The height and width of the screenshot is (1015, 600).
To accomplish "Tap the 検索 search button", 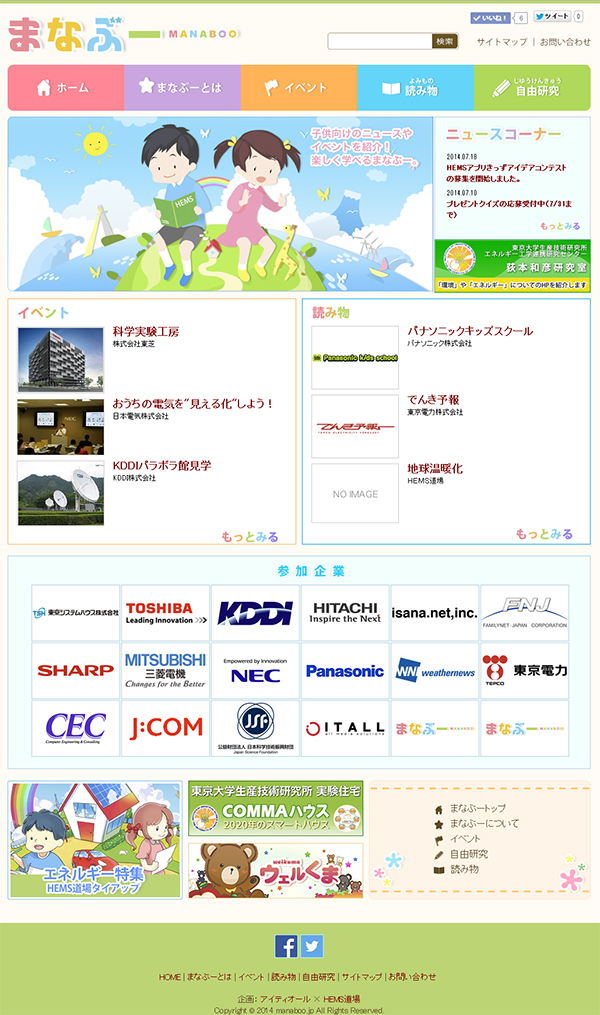I will click(x=445, y=41).
